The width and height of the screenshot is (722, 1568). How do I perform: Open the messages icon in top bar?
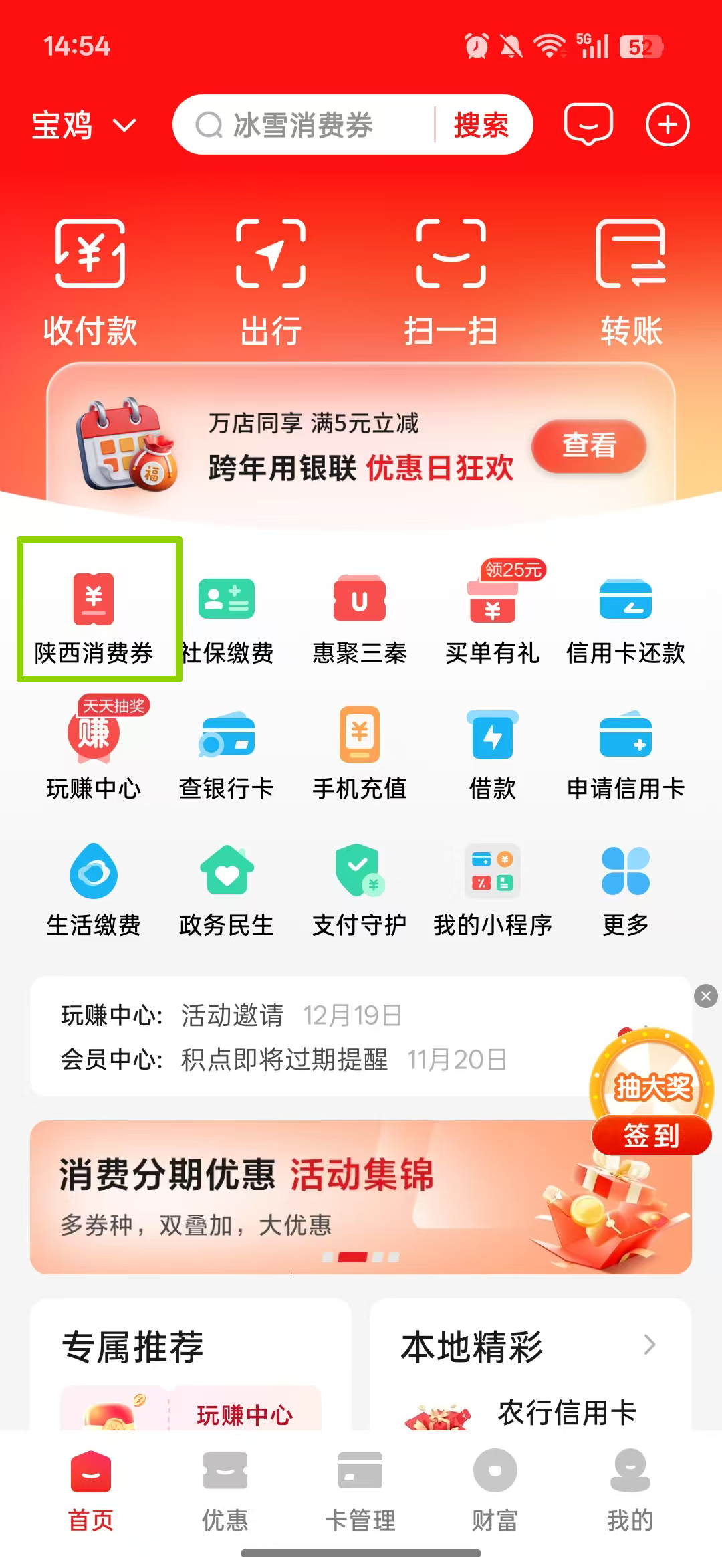[588, 124]
